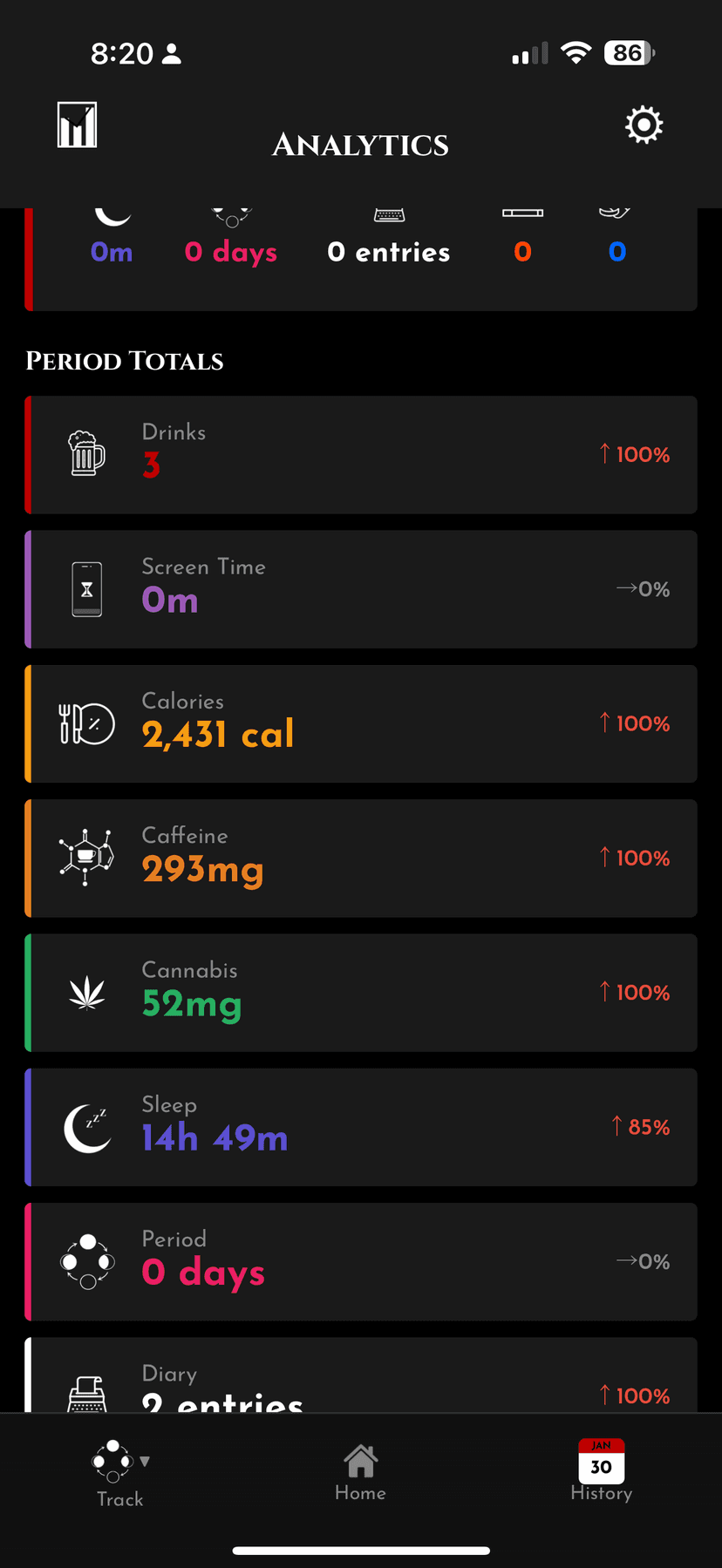Open the History tab
Screen dimensions: 722x1568
click(601, 1471)
